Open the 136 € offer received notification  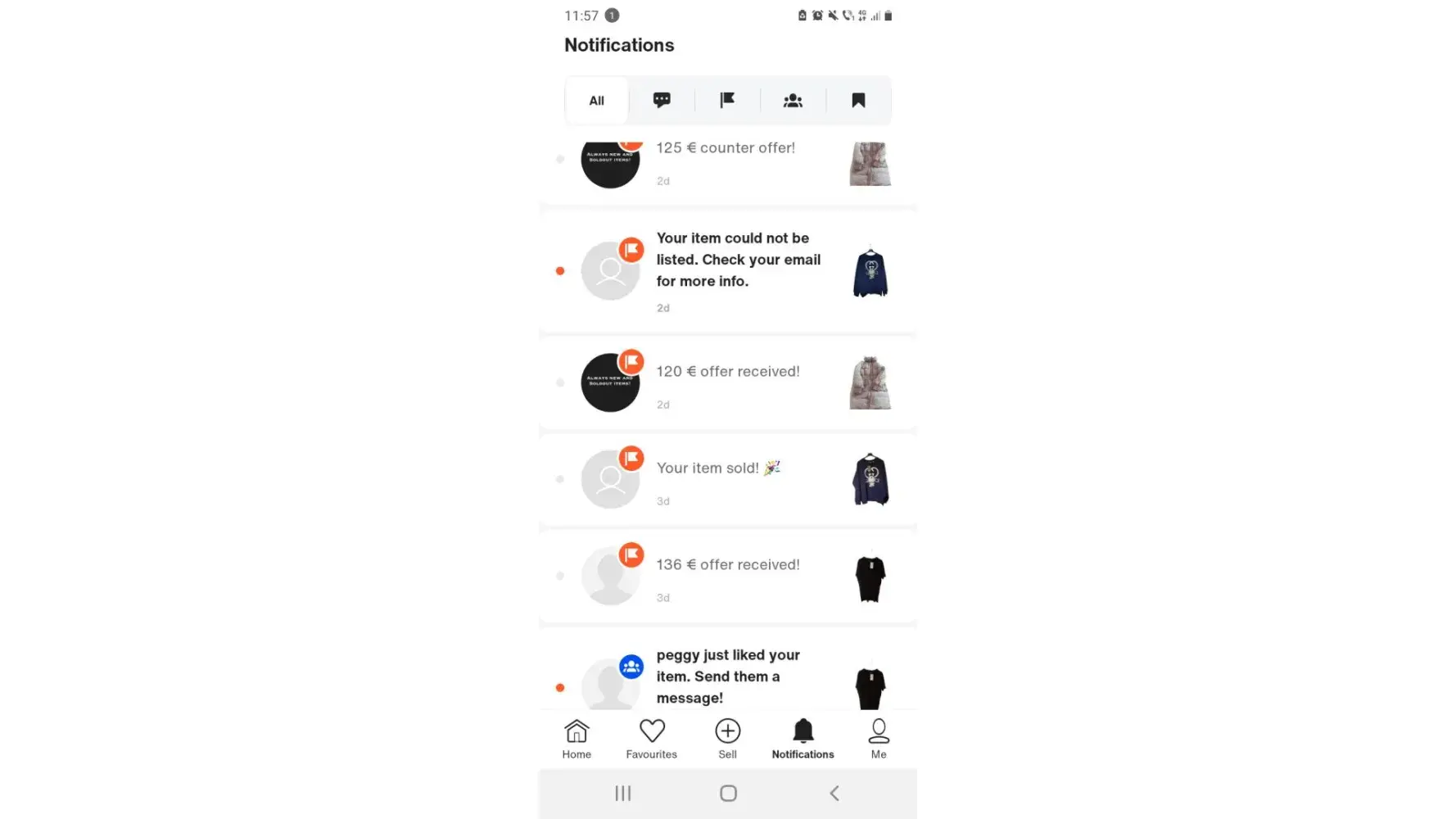(727, 575)
